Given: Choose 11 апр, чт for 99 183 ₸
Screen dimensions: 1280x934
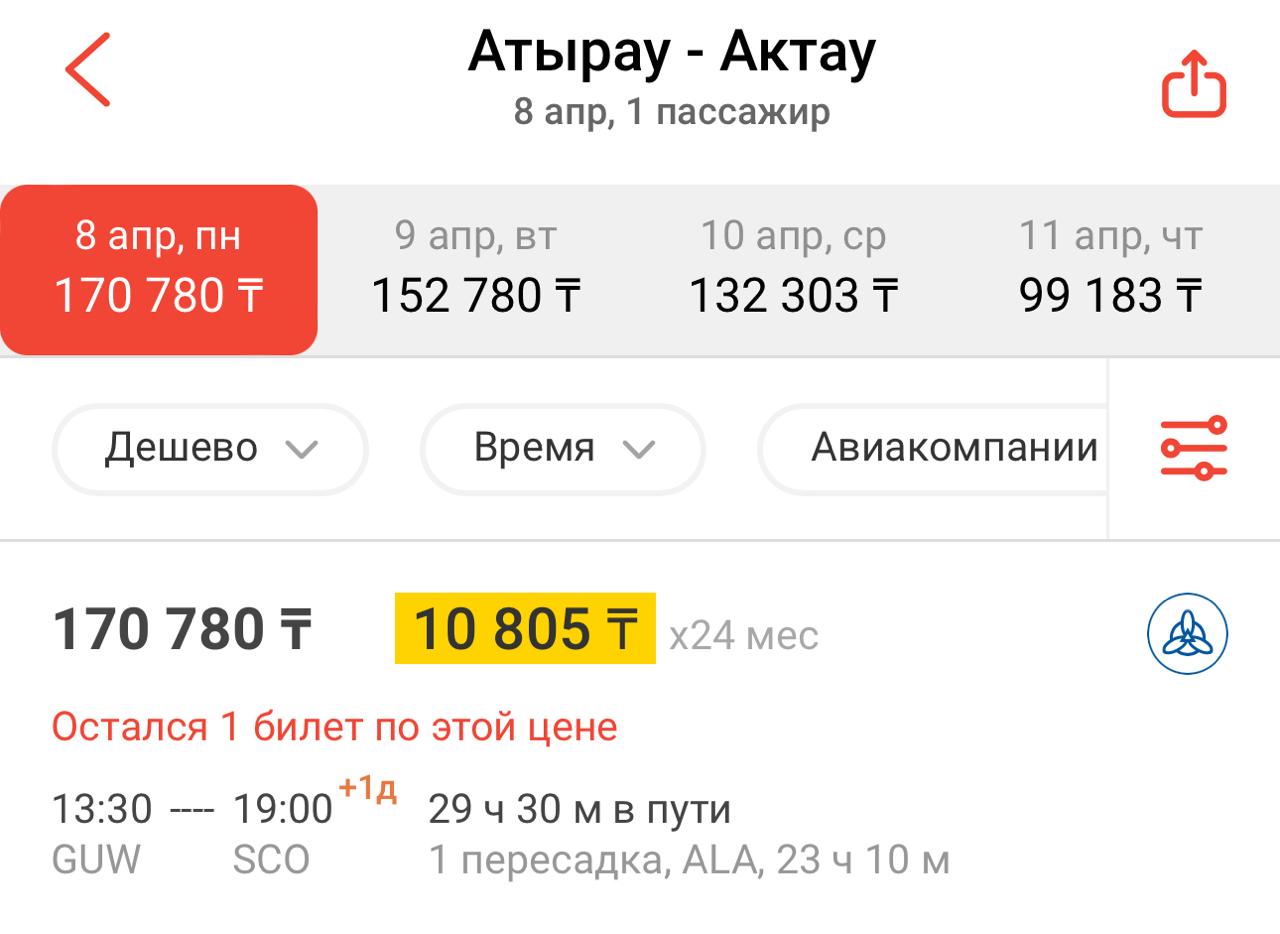Looking at the screenshot, I should [x=1110, y=268].
